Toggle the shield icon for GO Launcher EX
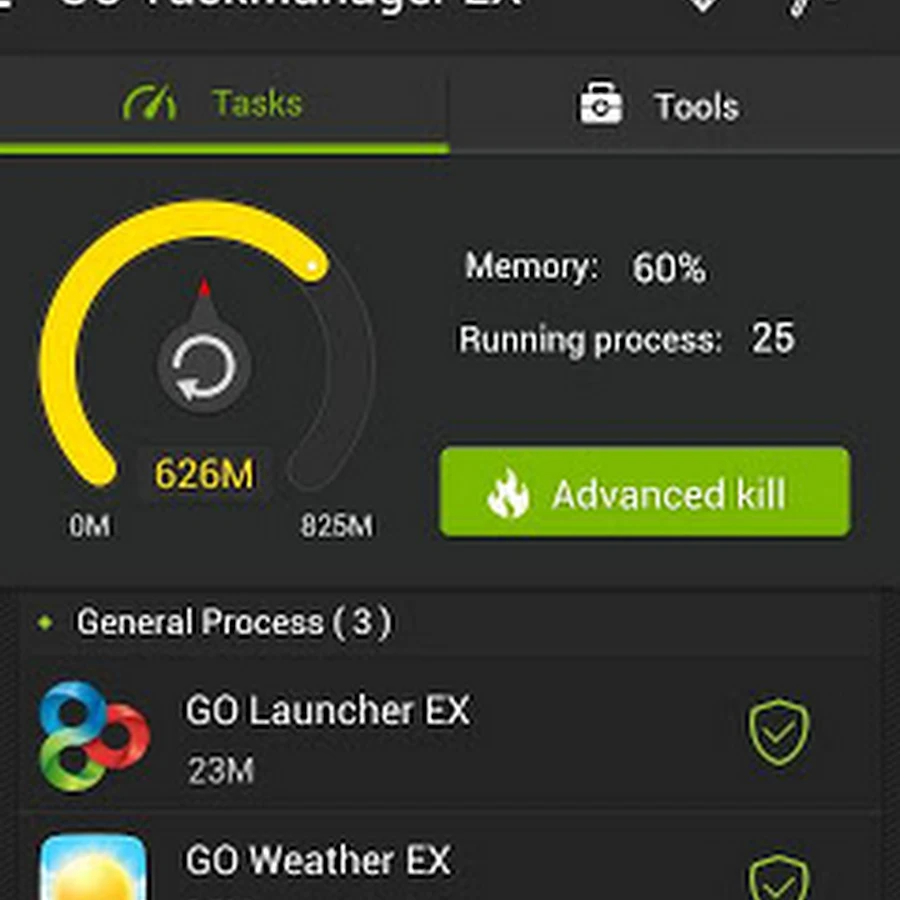The image size is (900, 900). pos(779,733)
